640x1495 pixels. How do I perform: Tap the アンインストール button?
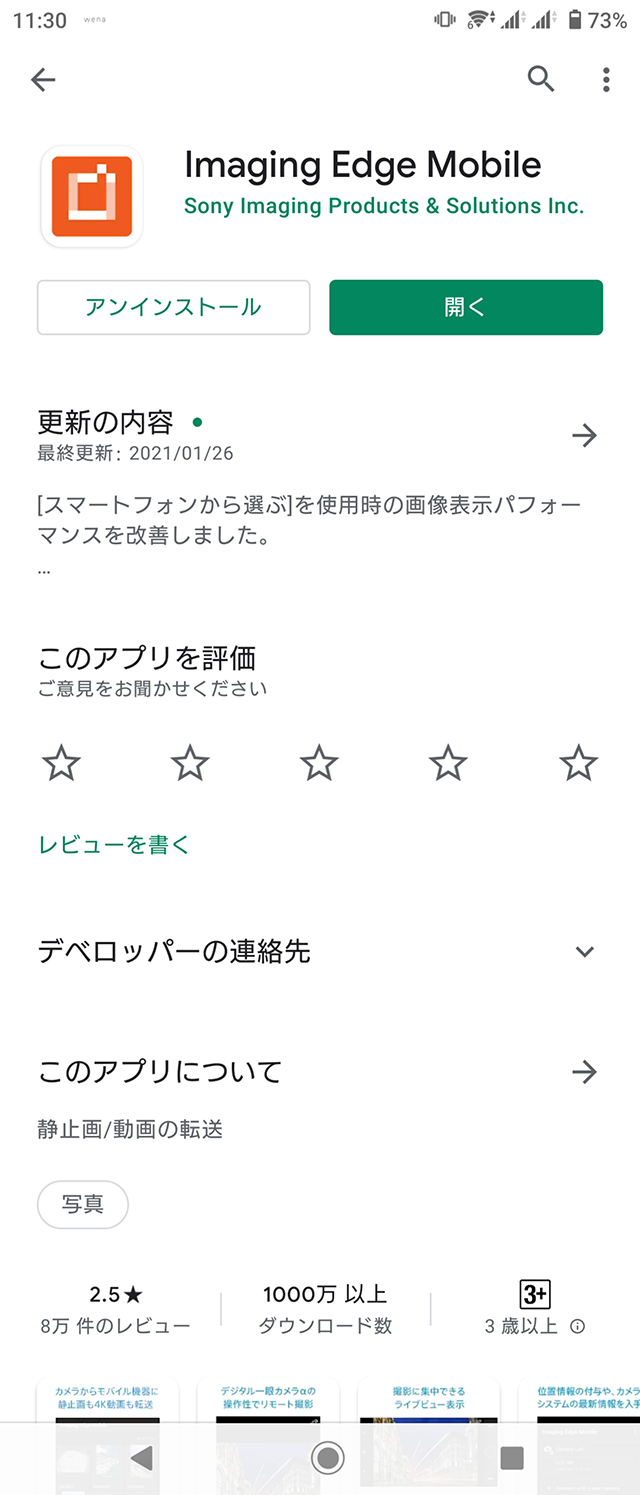click(173, 307)
